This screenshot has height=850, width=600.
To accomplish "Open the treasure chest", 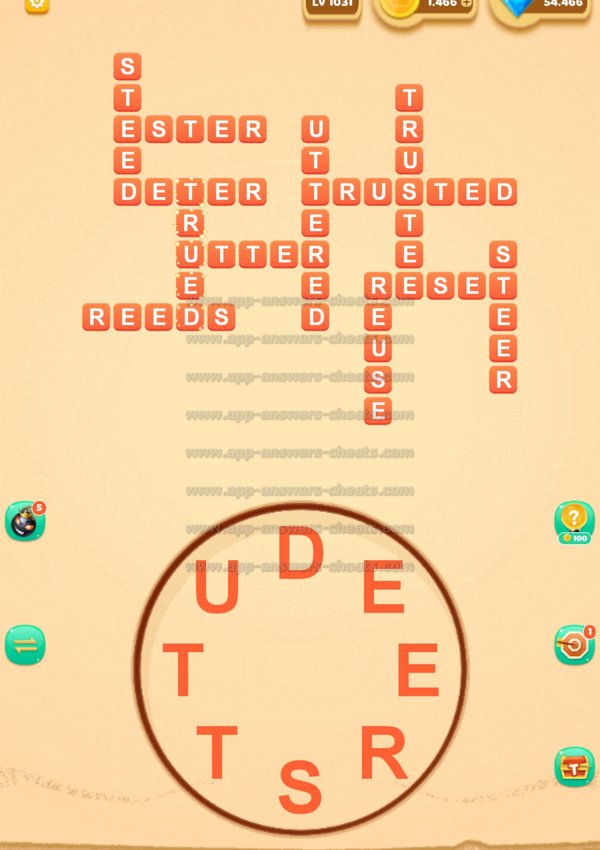I will click(x=574, y=767).
